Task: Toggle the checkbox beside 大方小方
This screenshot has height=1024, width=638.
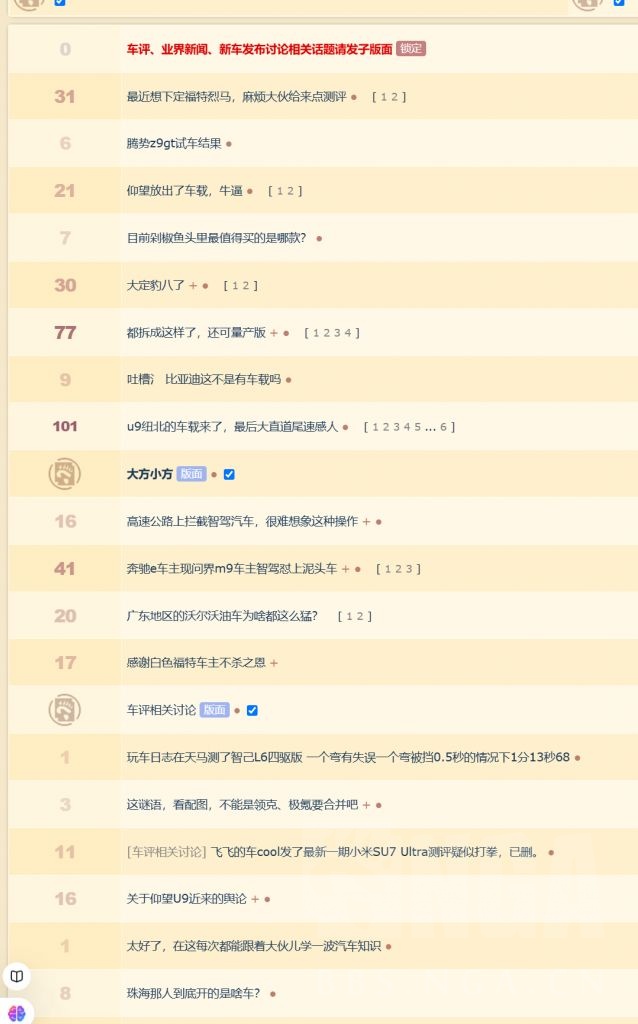Action: [229, 474]
